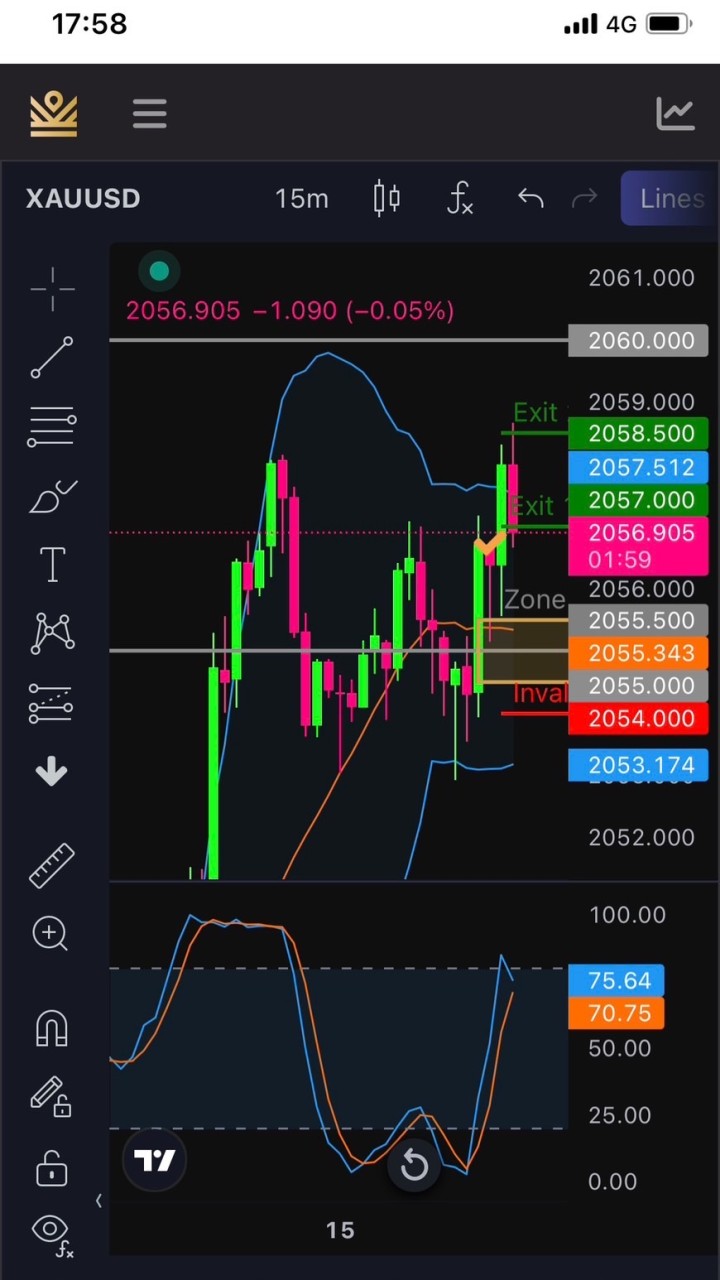Tap the XAUUSD symbol selector
Viewport: 720px width, 1280px height.
coord(83,198)
